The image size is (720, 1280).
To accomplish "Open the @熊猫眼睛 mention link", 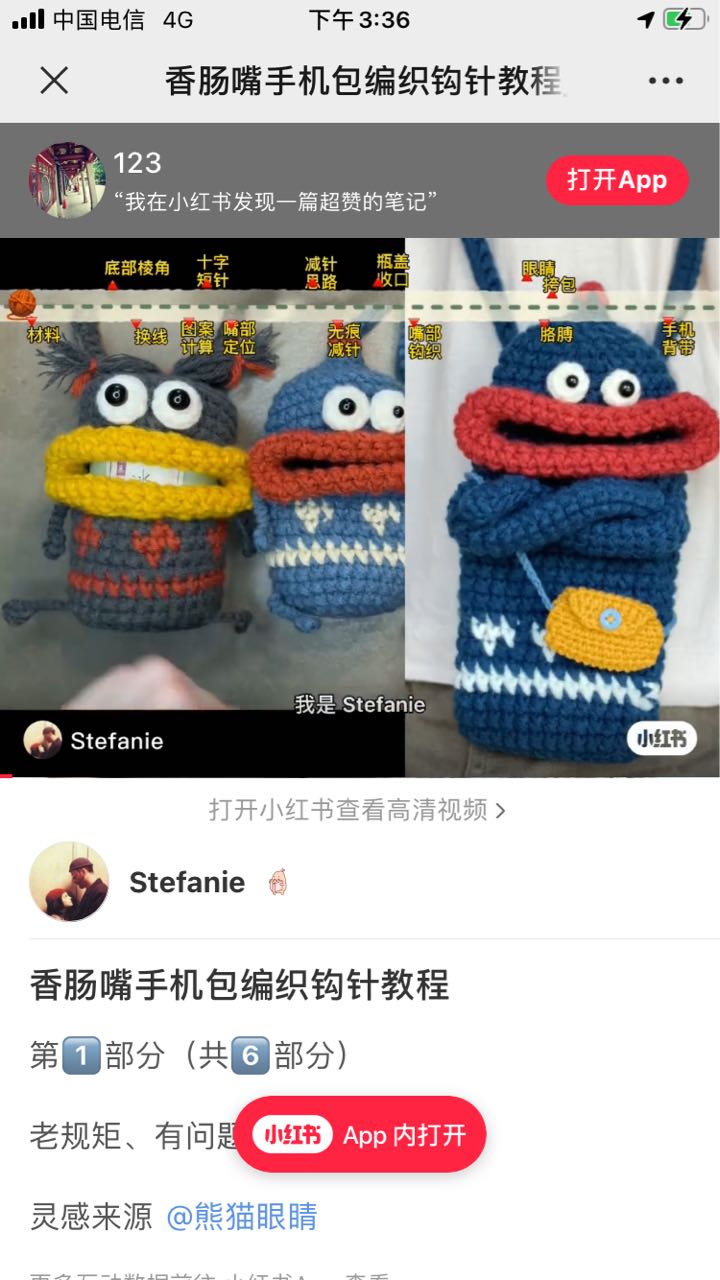I will coord(241,1216).
